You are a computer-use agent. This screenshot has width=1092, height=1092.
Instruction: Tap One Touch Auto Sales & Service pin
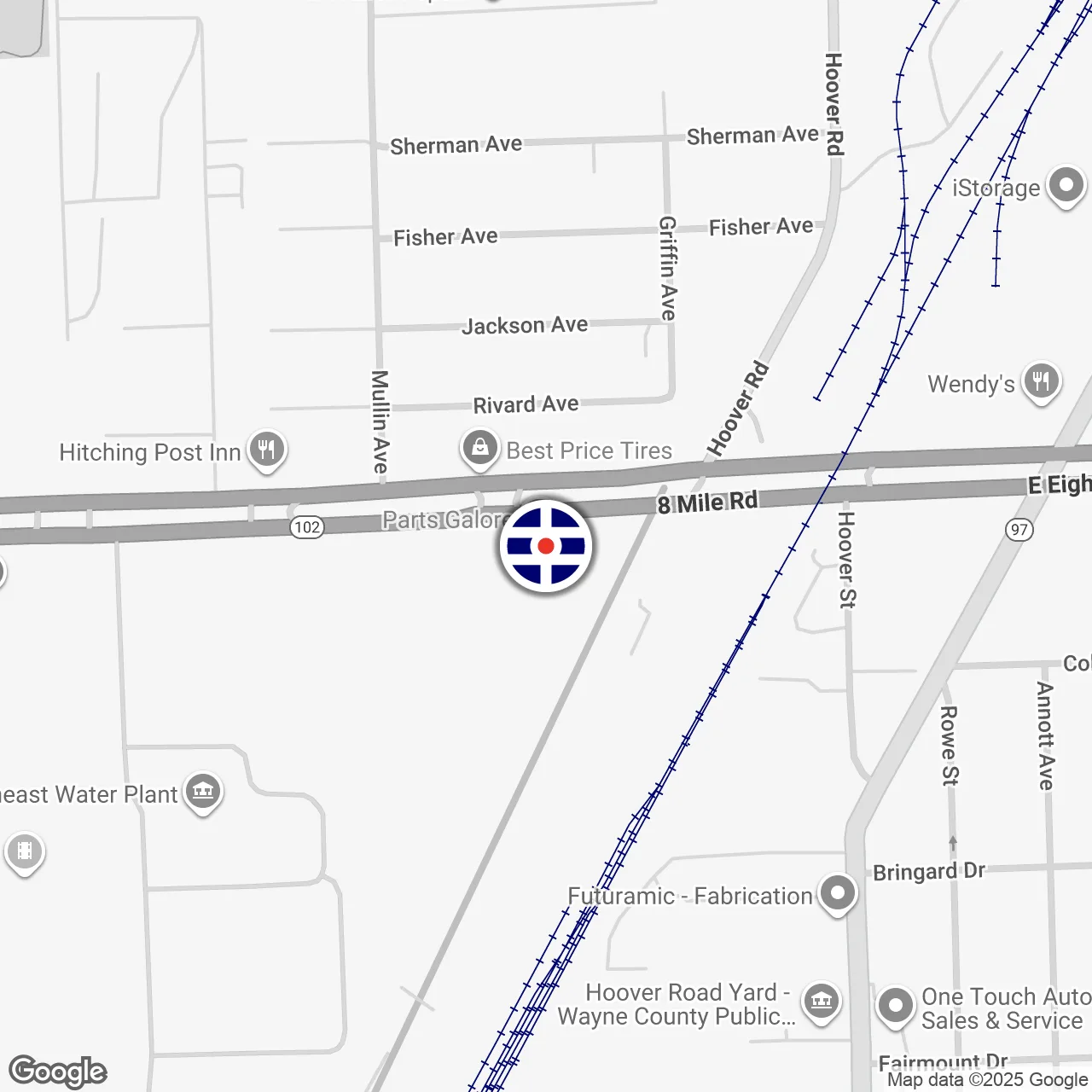tap(896, 1005)
